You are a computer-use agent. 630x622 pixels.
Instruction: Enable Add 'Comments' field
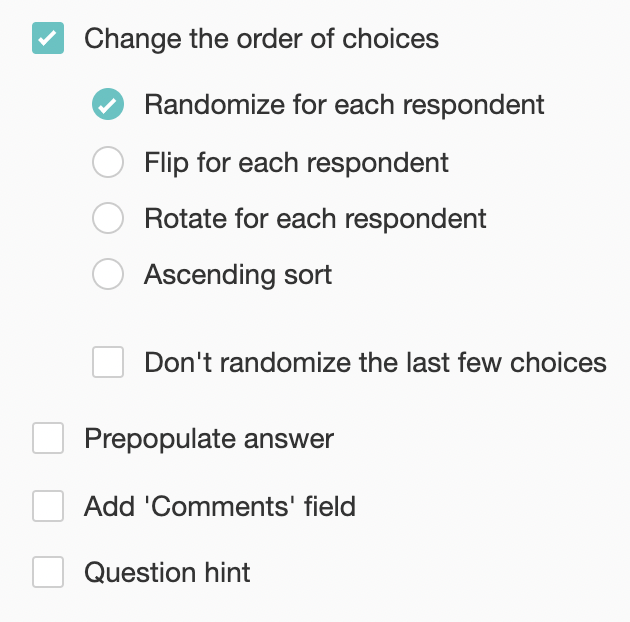(48, 506)
